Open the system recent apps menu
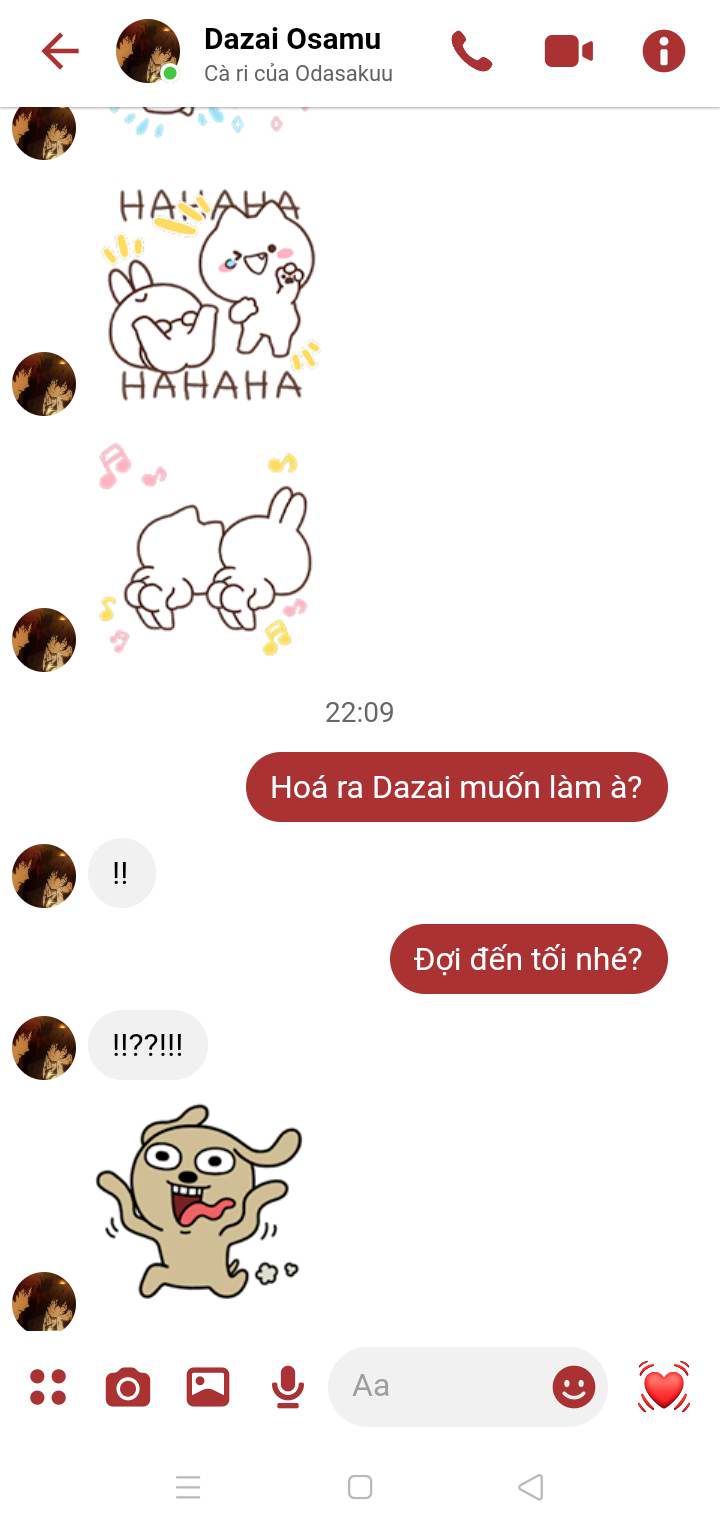Screen dimensions: 720x1531 188,1487
